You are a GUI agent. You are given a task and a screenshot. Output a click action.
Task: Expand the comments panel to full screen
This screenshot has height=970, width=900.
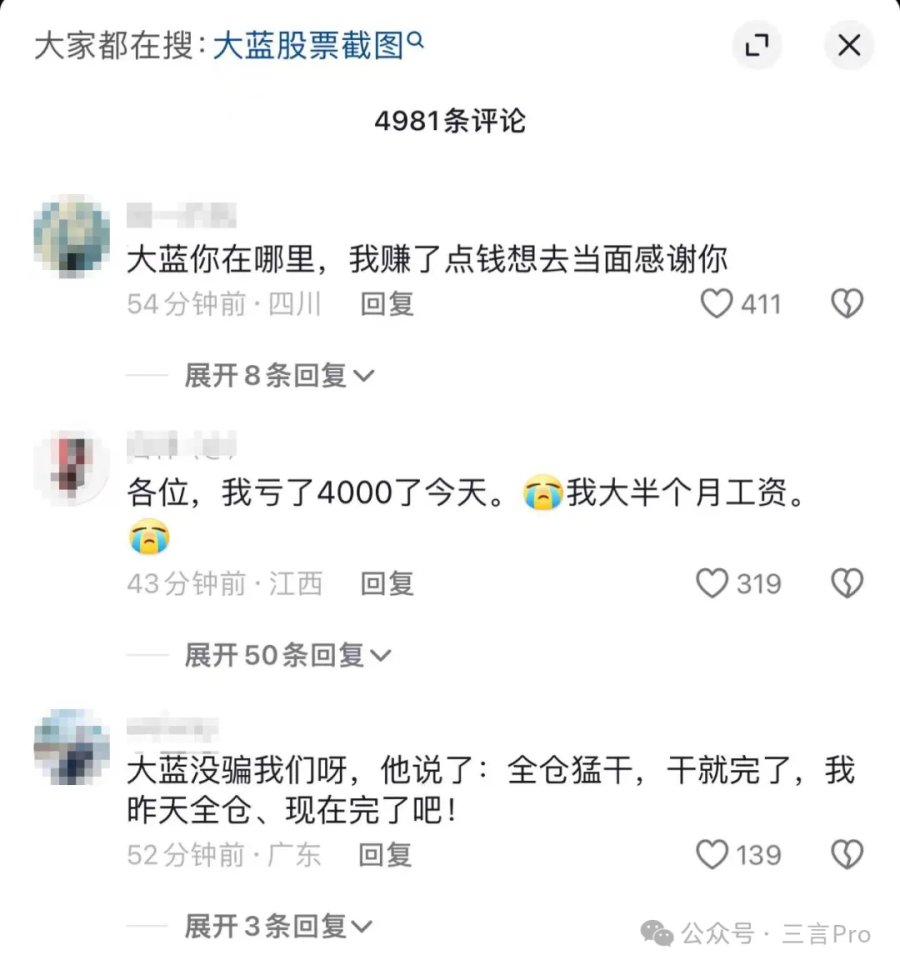tap(757, 46)
